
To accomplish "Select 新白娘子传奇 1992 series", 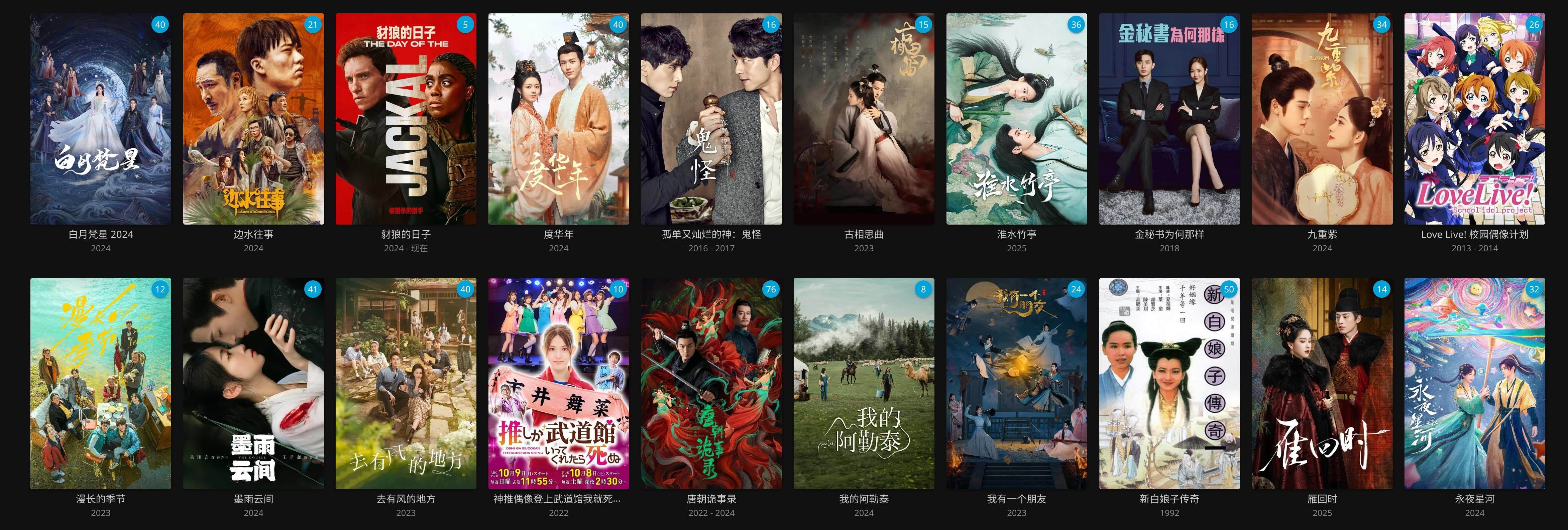I will click(x=1169, y=383).
